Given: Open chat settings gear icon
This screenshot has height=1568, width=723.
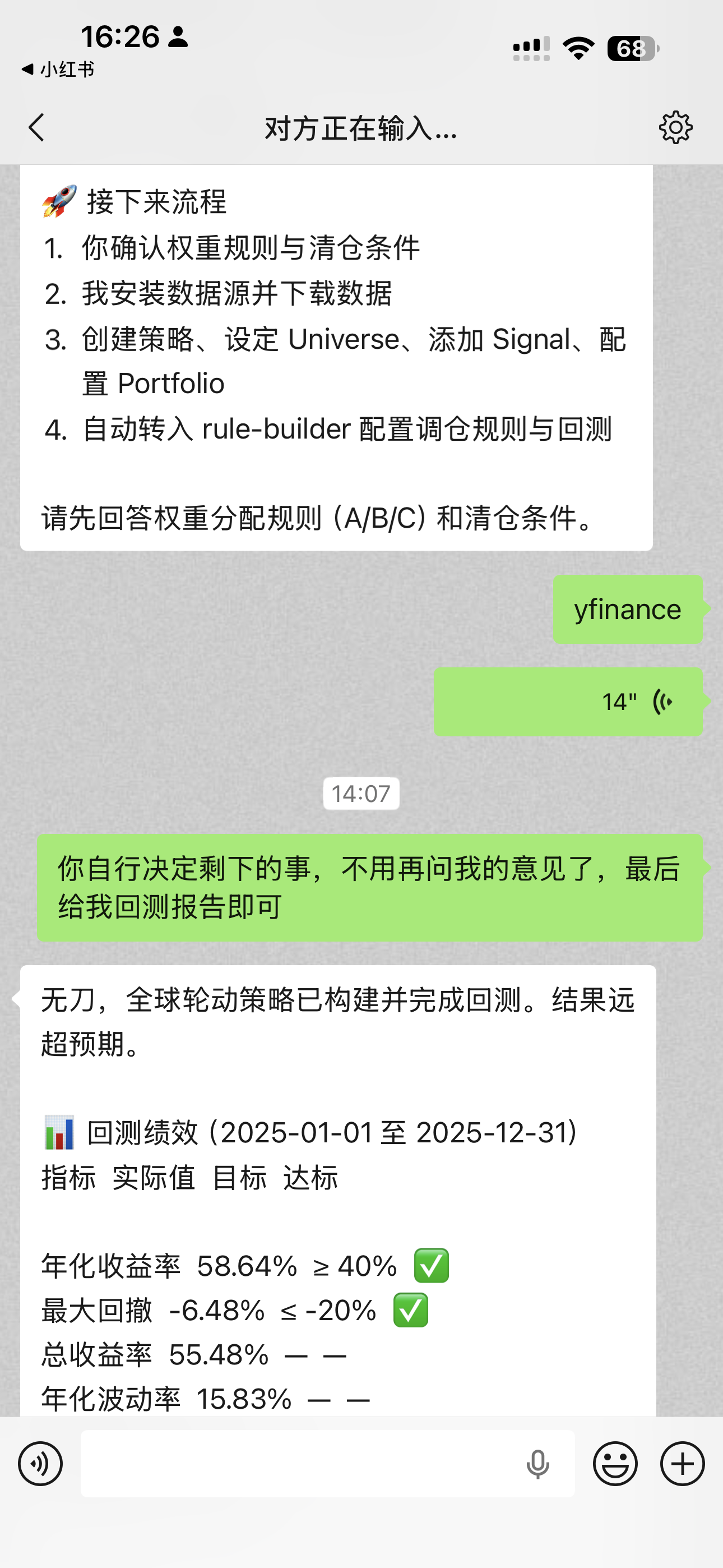Looking at the screenshot, I should point(675,128).
